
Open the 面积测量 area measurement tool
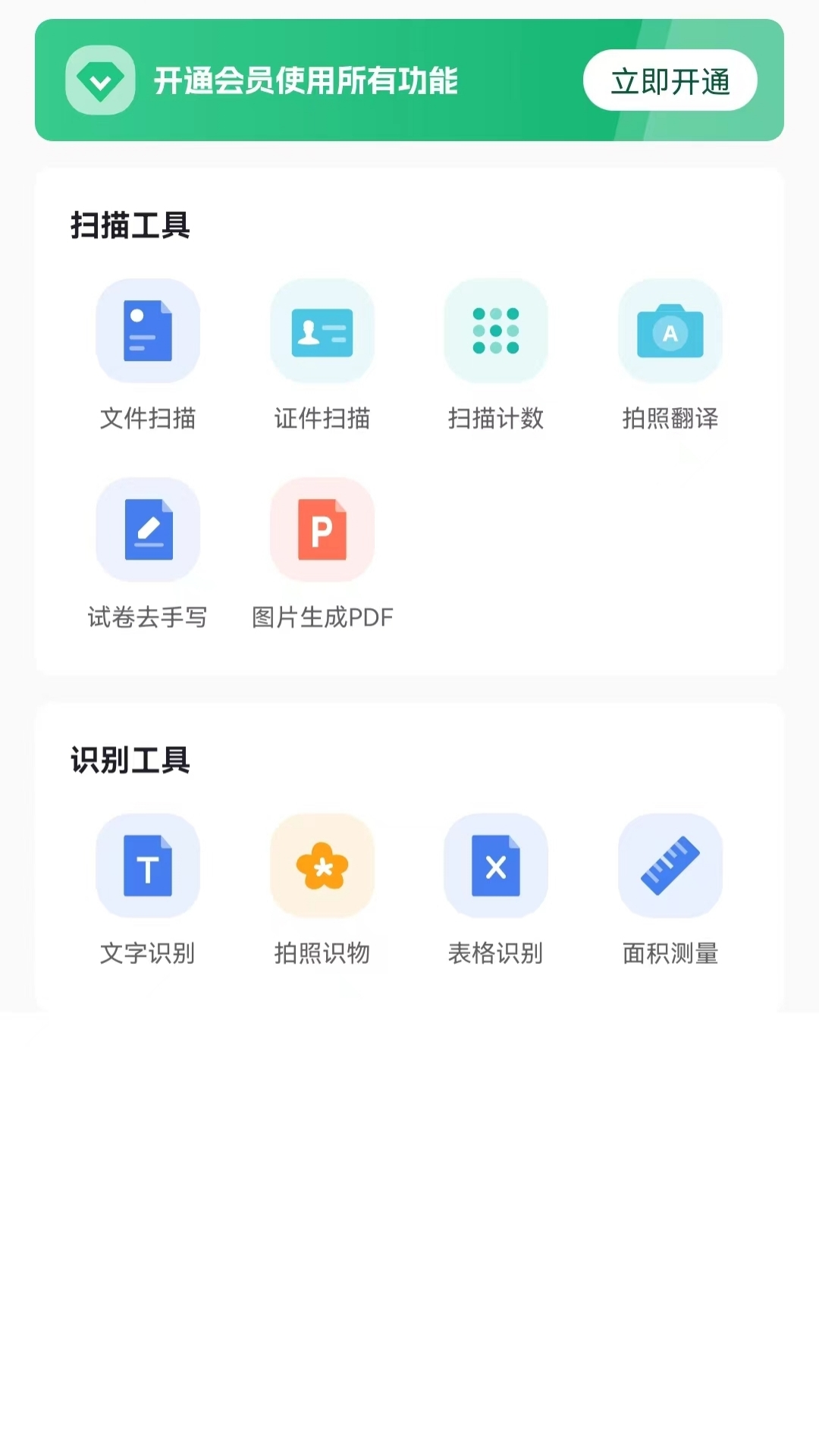(x=670, y=866)
